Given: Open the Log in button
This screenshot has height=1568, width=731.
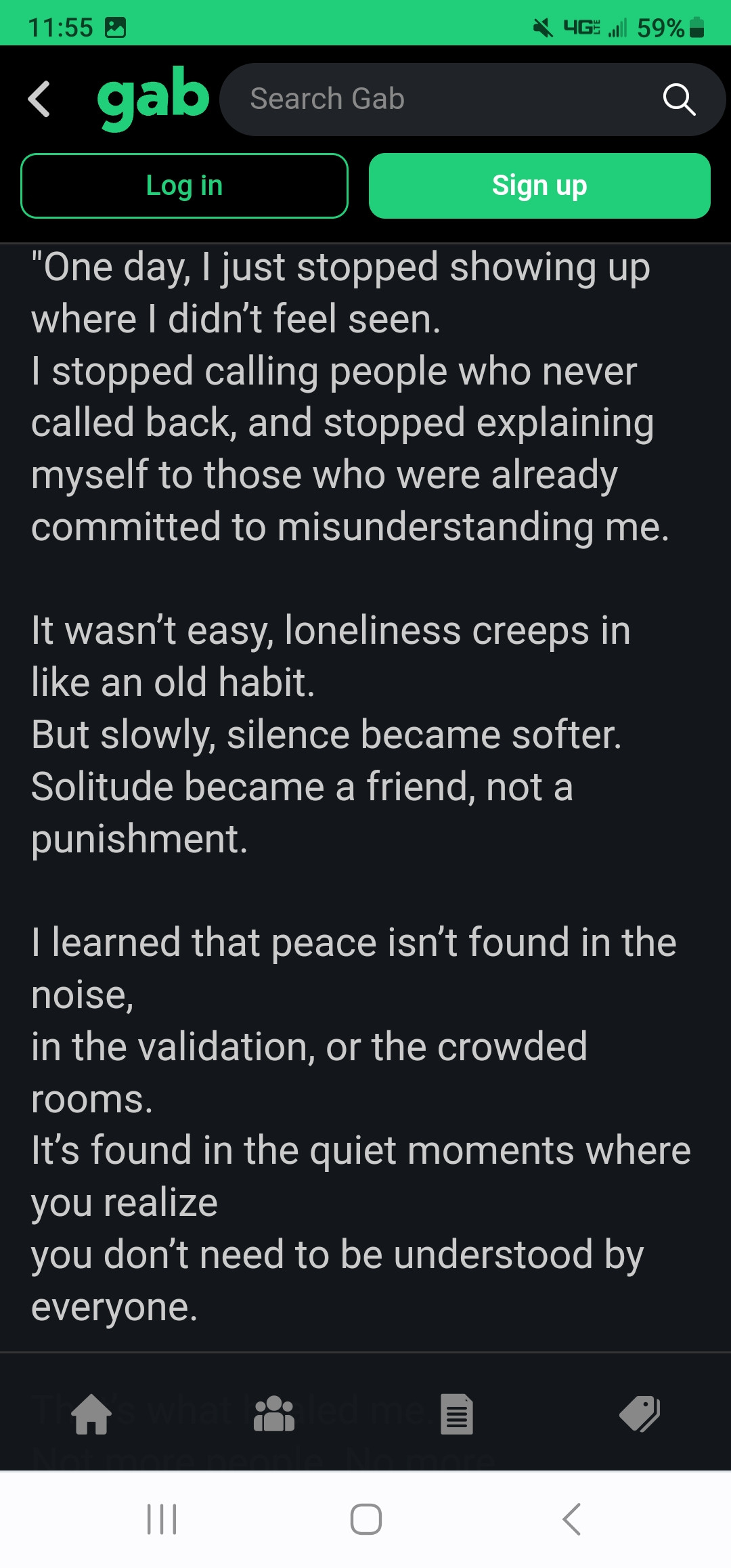Looking at the screenshot, I should pyautogui.click(x=184, y=186).
